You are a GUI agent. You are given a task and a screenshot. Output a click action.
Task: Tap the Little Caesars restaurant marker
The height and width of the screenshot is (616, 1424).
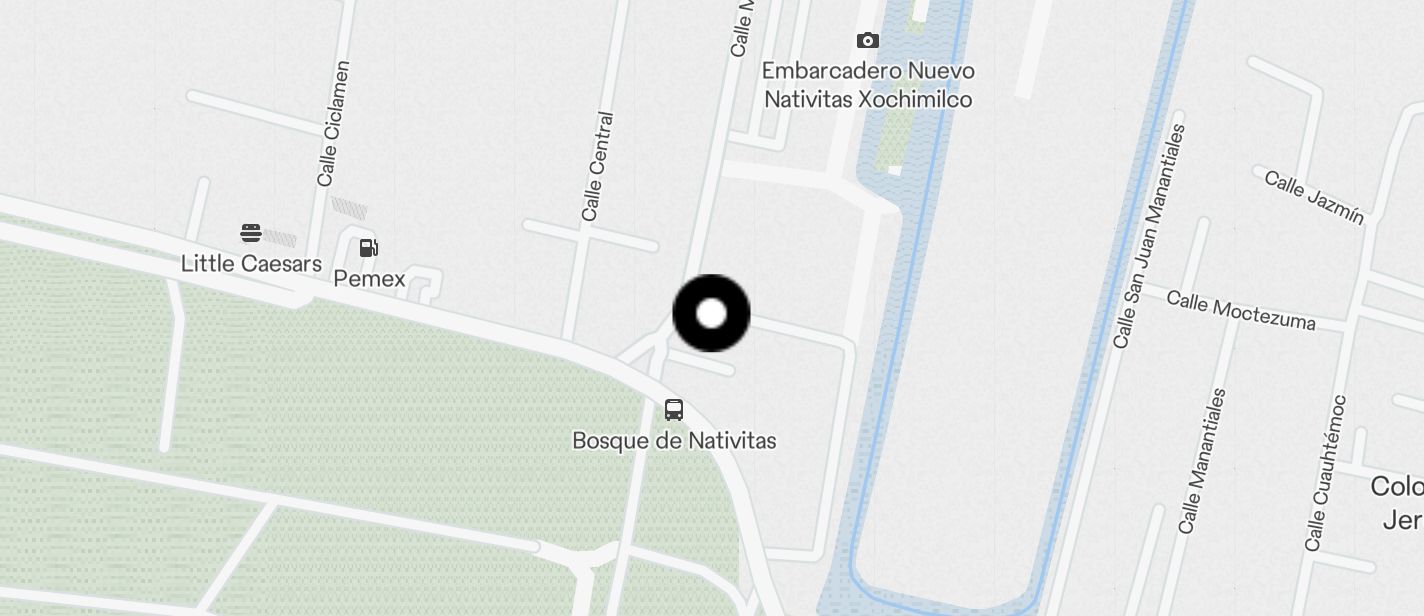pyautogui.click(x=251, y=234)
